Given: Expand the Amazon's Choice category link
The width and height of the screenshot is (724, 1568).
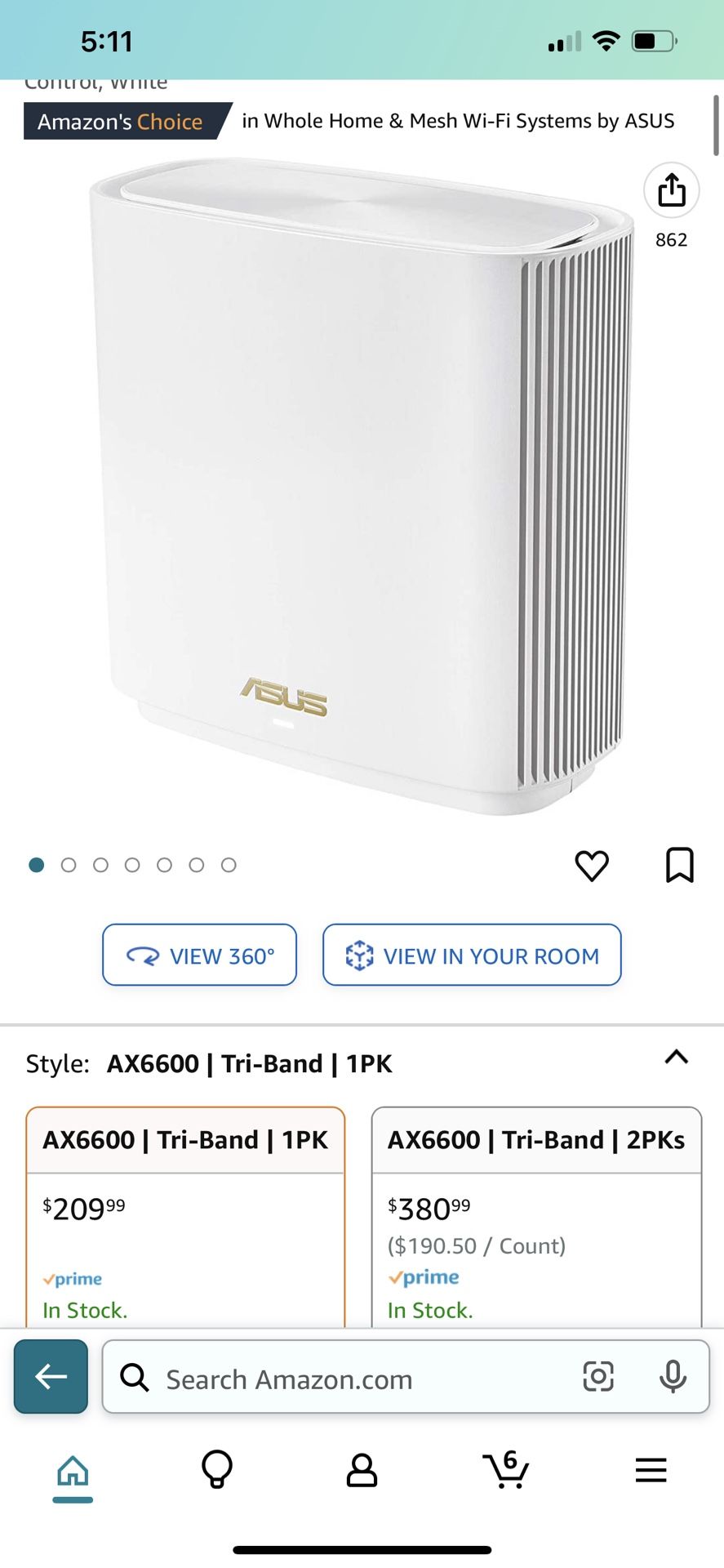Looking at the screenshot, I should click(x=458, y=121).
